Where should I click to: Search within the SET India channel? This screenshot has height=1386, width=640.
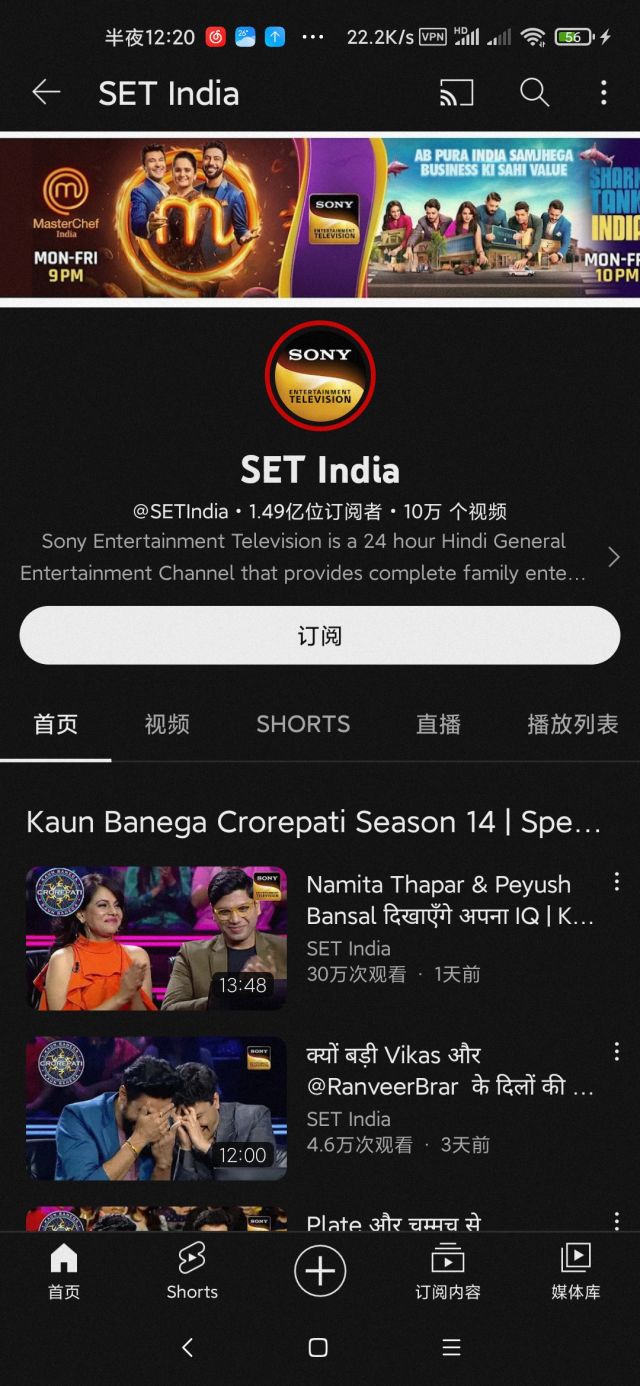pos(534,93)
